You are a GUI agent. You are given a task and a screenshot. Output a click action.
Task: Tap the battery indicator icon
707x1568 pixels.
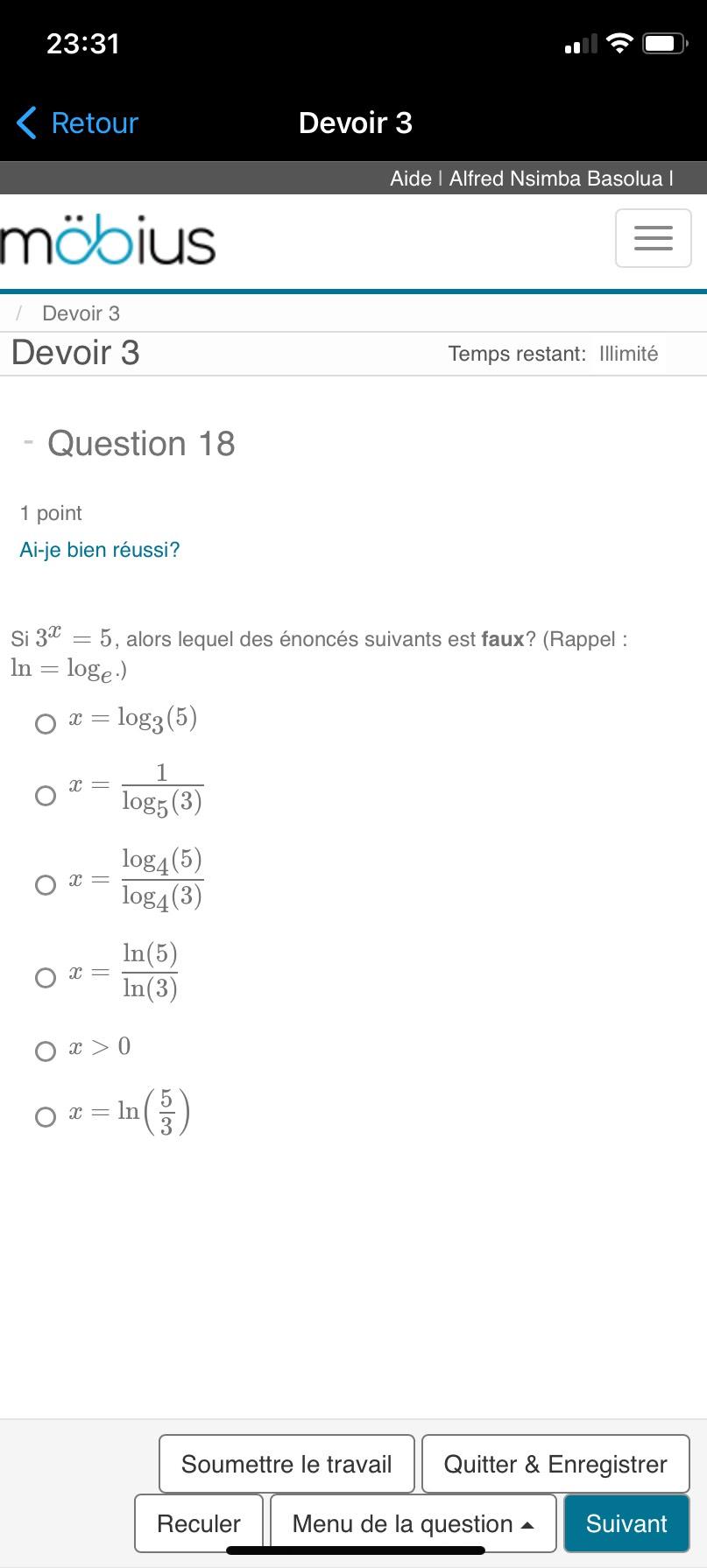pos(661,42)
